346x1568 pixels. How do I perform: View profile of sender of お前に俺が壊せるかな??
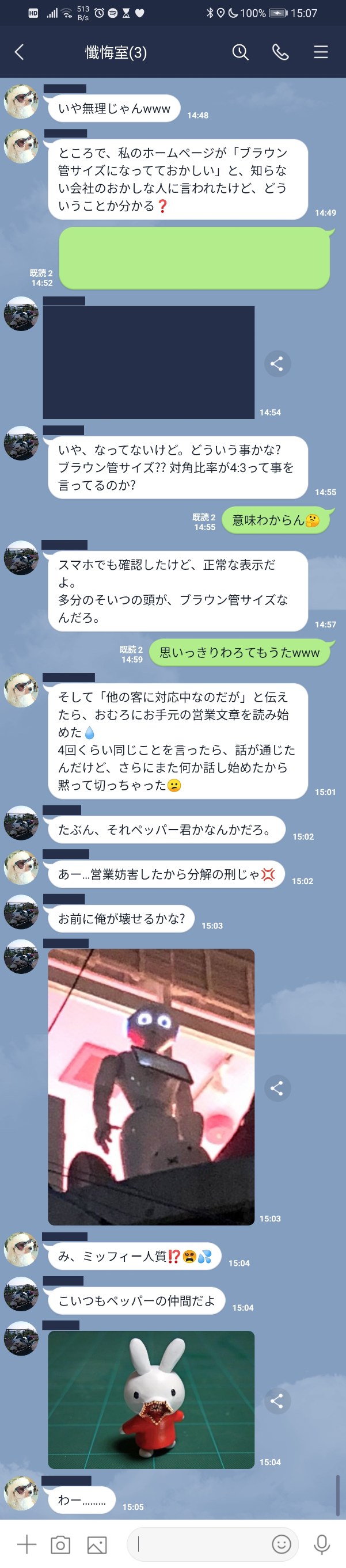pyautogui.click(x=21, y=912)
